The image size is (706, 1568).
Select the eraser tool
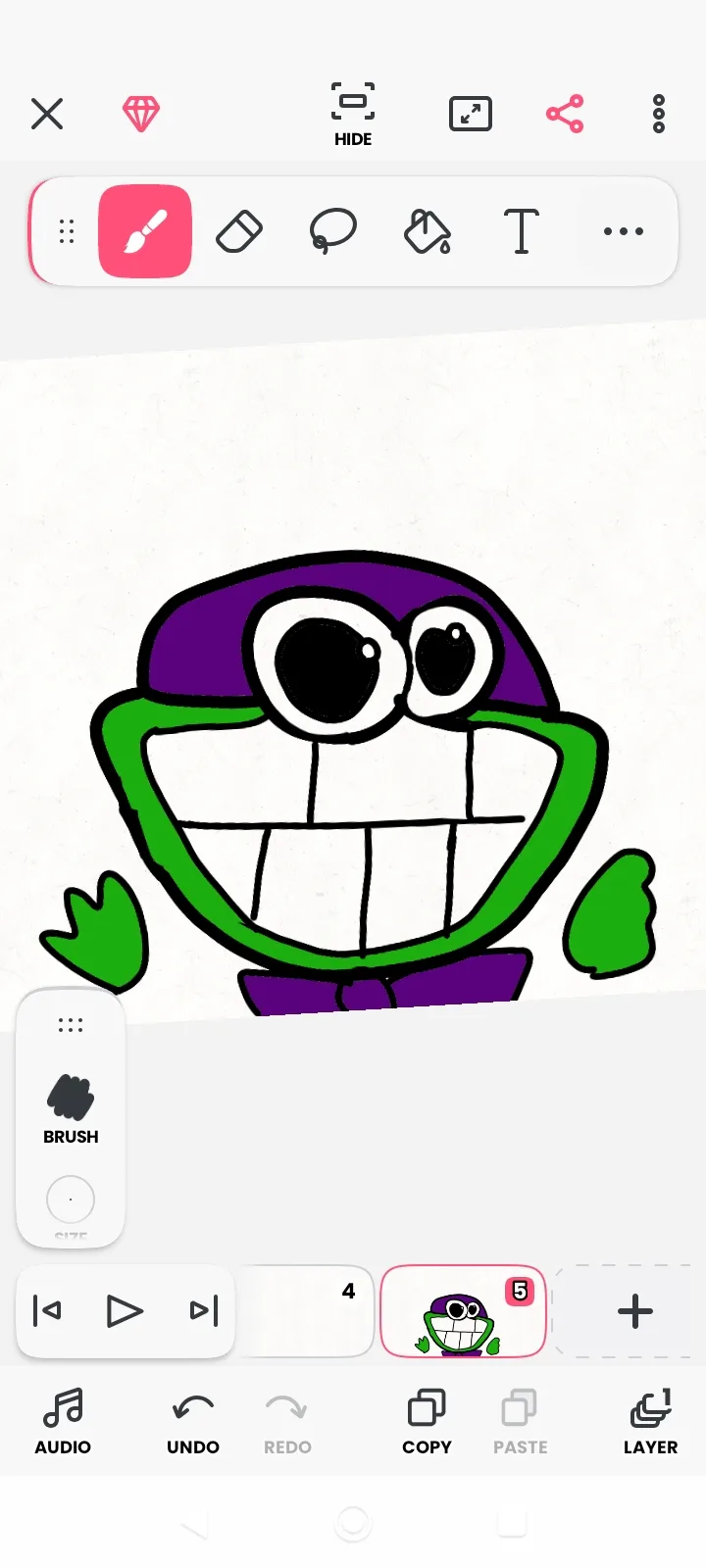tap(239, 231)
